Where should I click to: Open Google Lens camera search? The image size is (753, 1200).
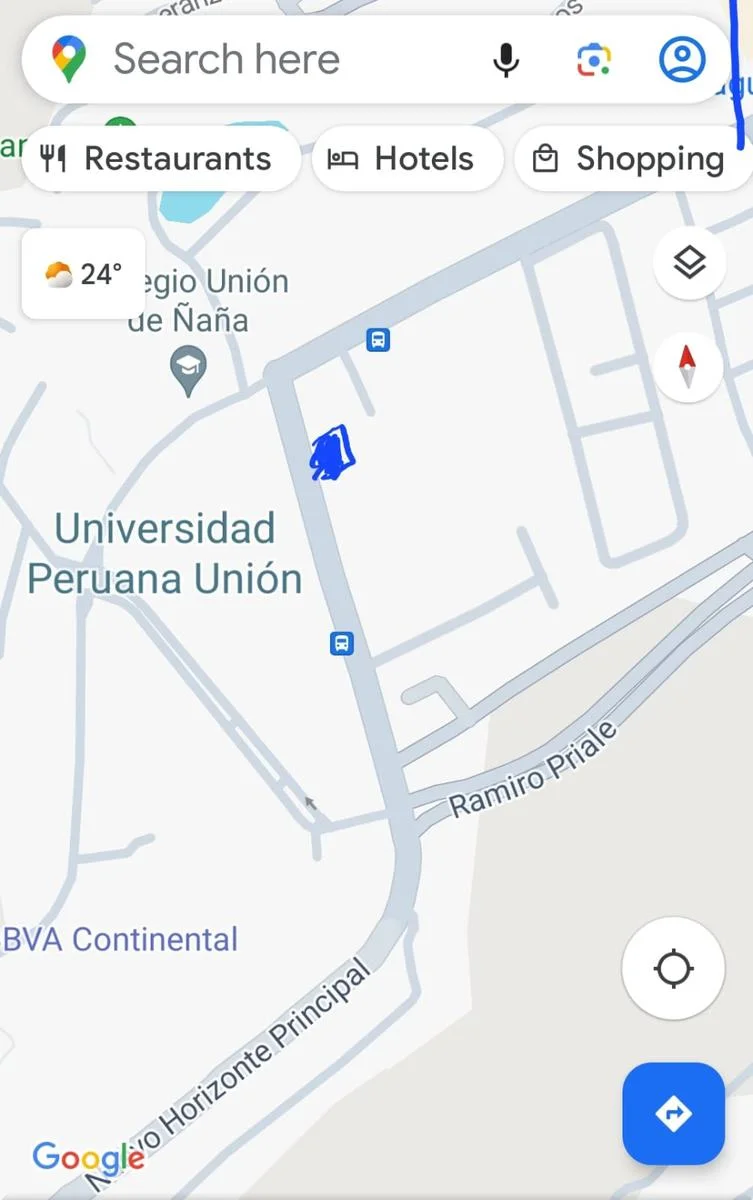point(594,60)
